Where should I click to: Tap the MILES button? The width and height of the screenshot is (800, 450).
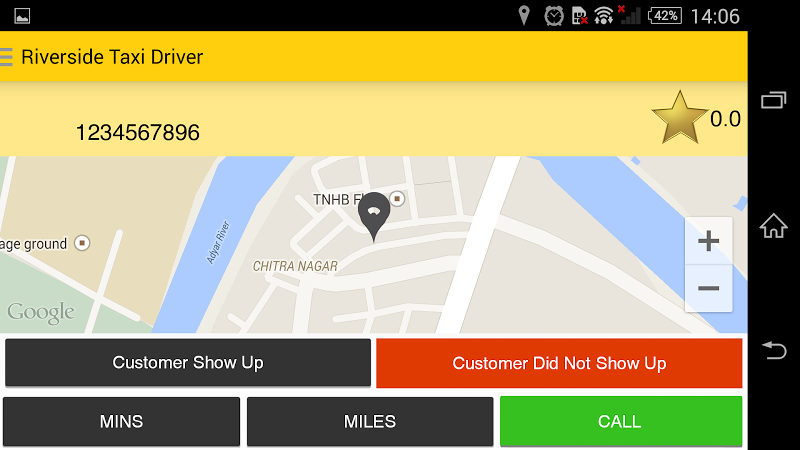pyautogui.click(x=370, y=421)
